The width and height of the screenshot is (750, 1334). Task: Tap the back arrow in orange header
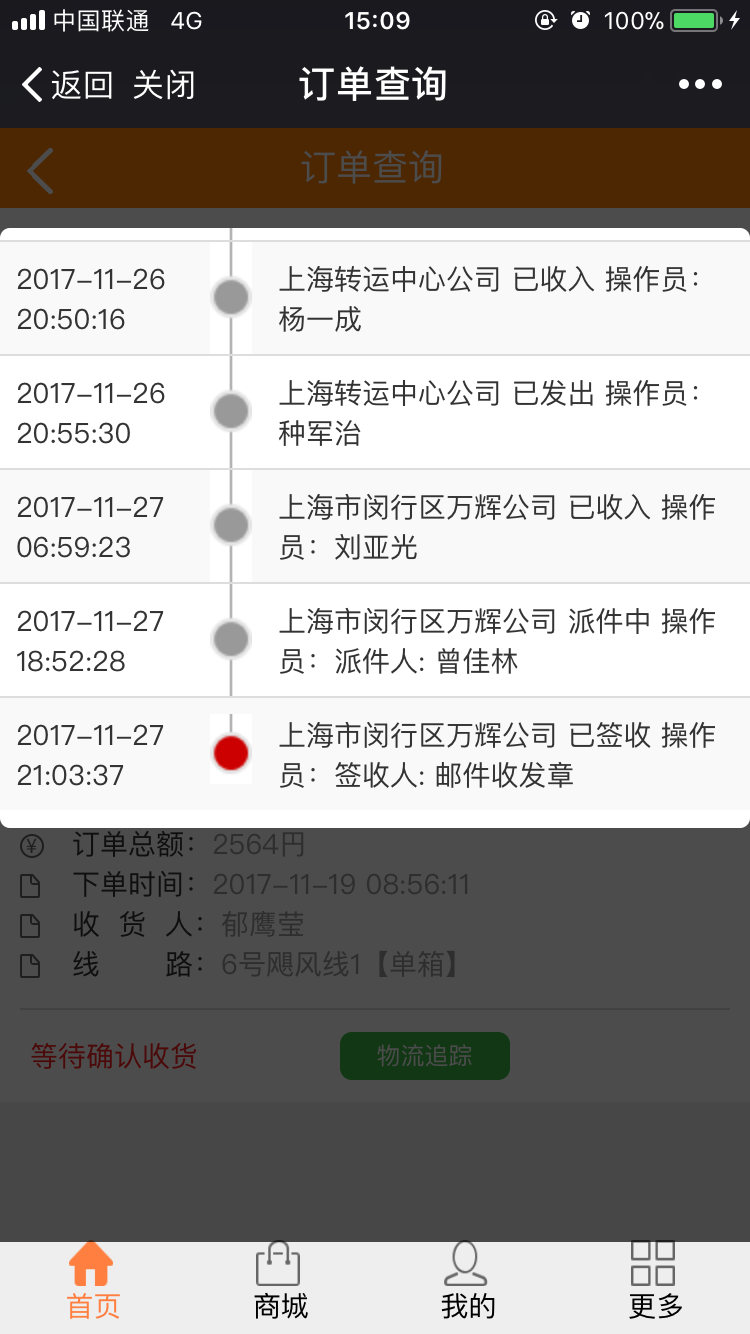click(x=40, y=169)
